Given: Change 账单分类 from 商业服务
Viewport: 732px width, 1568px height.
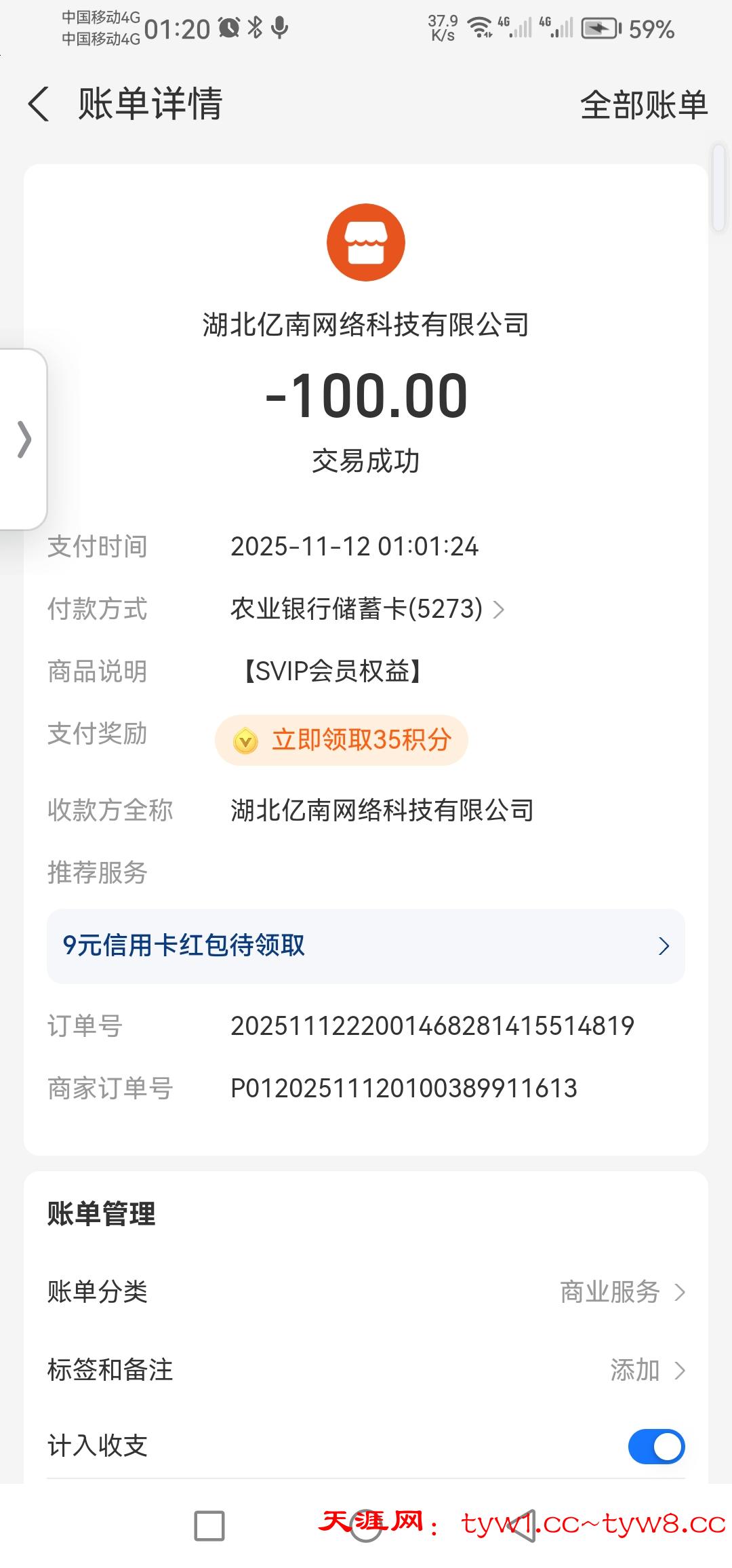Looking at the screenshot, I should 622,1292.
